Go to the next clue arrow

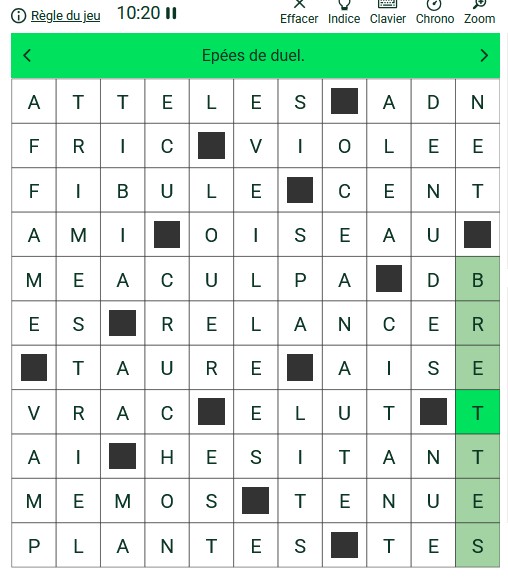pyautogui.click(x=484, y=56)
